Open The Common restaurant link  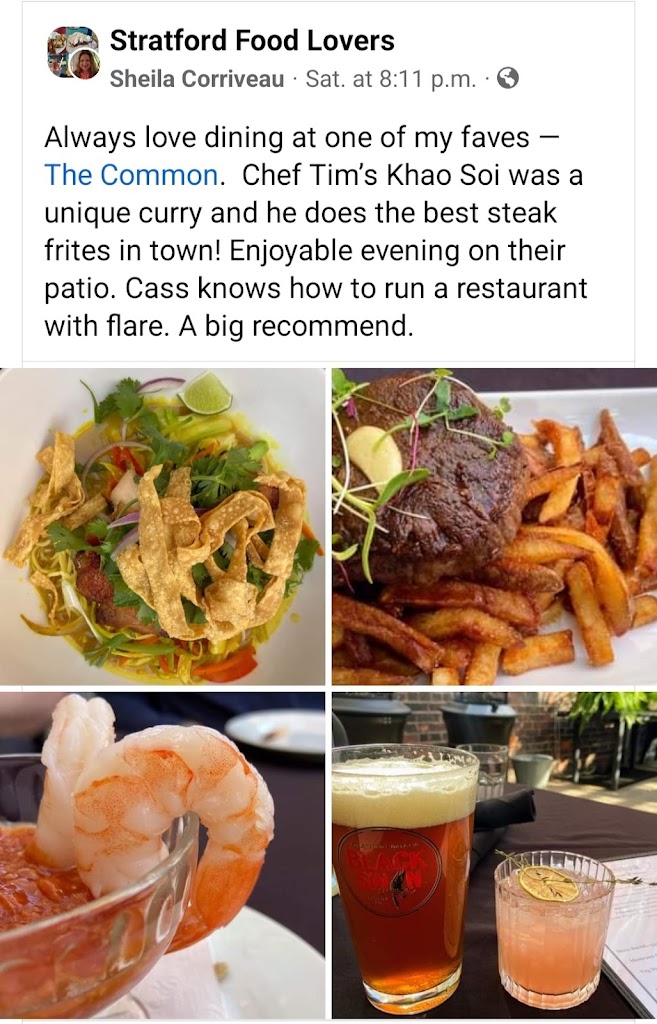coord(131,175)
